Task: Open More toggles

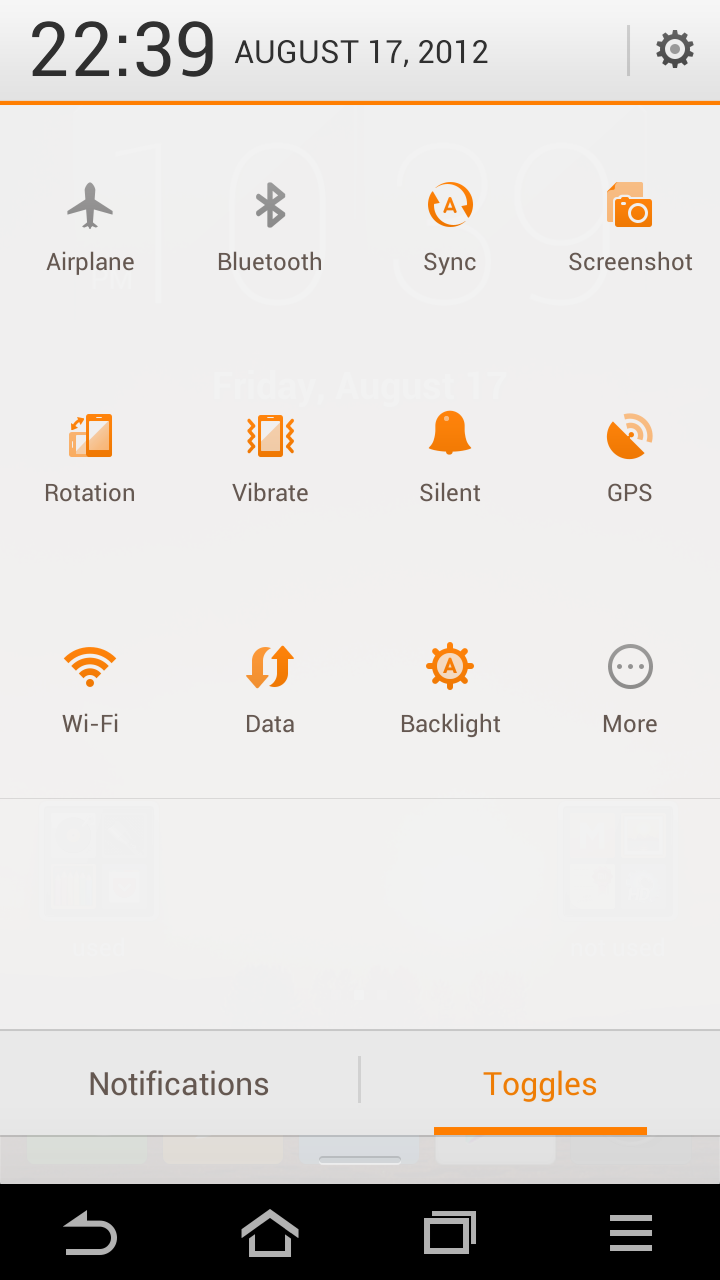Action: 630,690
